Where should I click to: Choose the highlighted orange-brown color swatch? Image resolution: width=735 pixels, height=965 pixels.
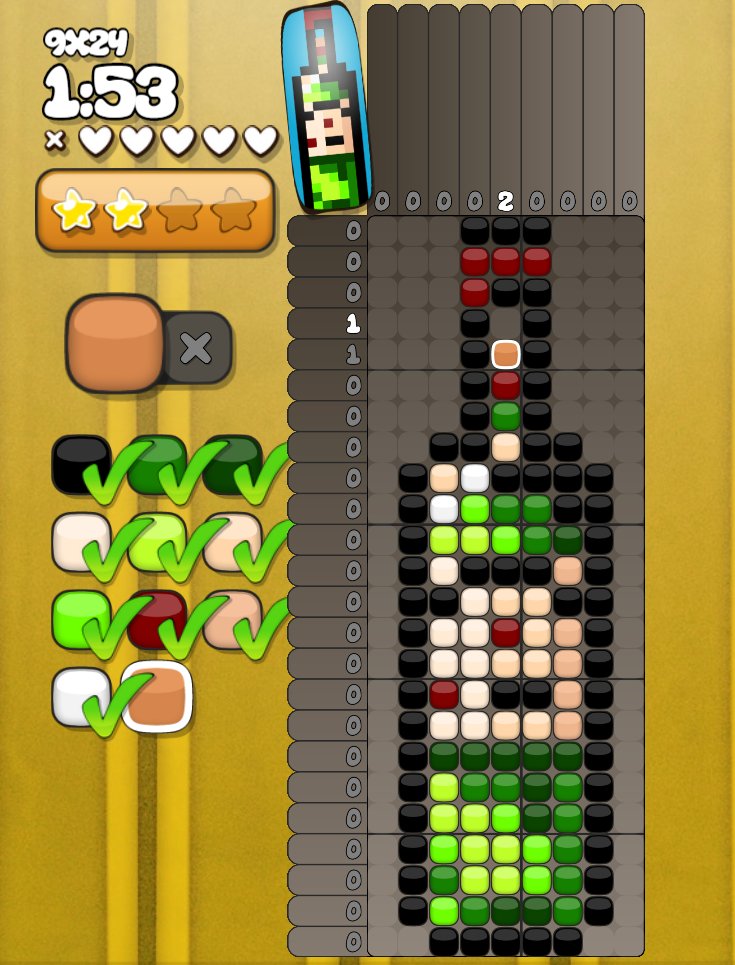click(157, 696)
